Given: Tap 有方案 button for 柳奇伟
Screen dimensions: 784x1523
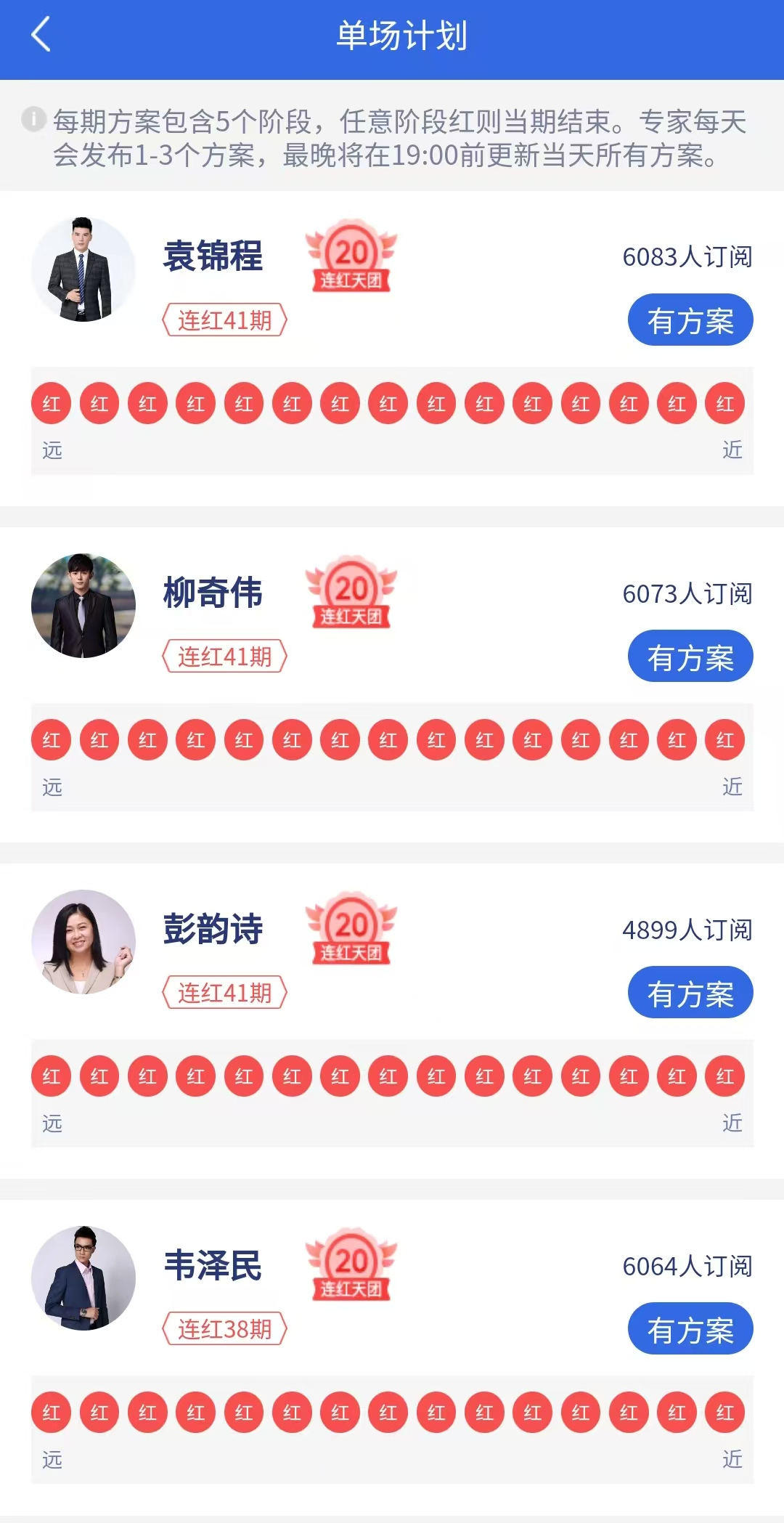Looking at the screenshot, I should (x=690, y=657).
